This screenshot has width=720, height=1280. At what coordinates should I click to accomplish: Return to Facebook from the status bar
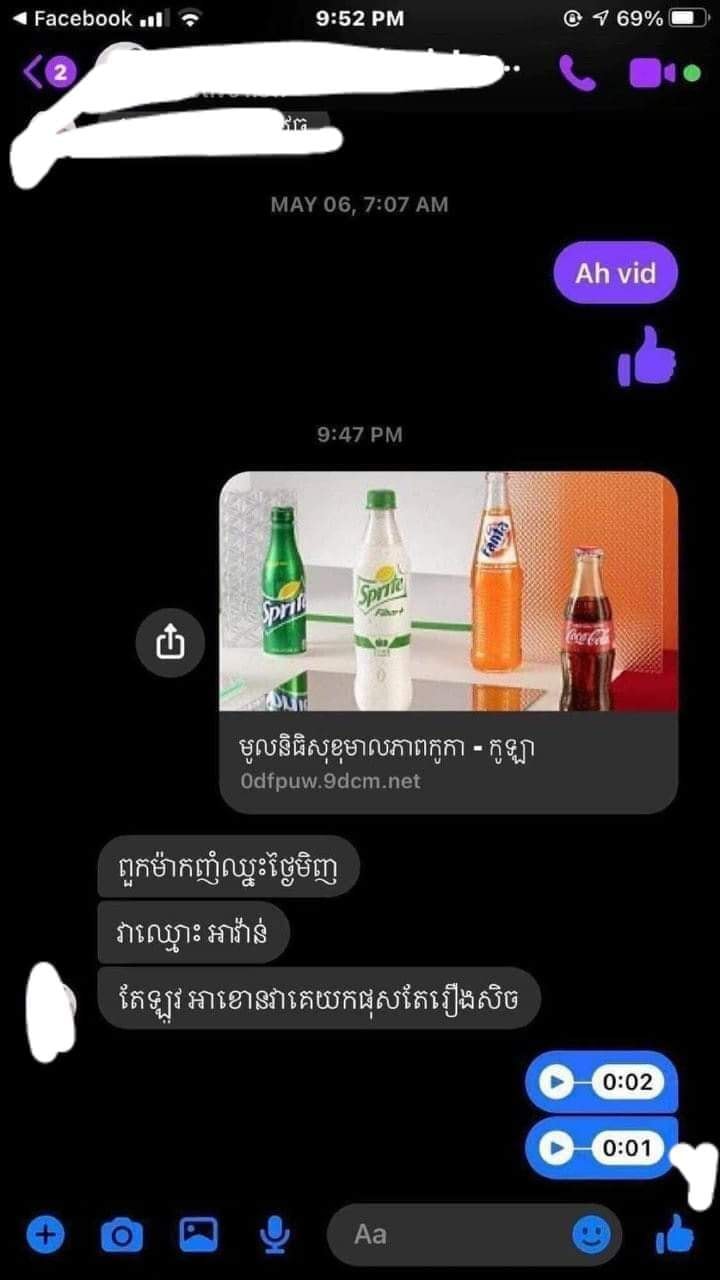pos(72,18)
